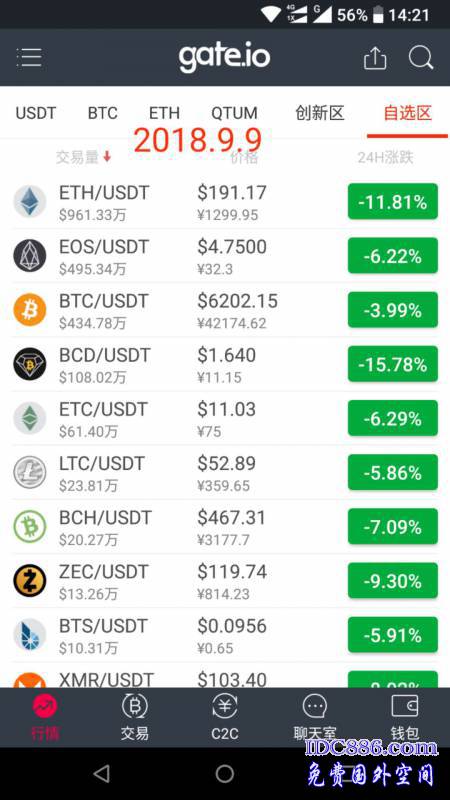Open the 钱包 wallet tab
This screenshot has width=450, height=800.
[405, 717]
